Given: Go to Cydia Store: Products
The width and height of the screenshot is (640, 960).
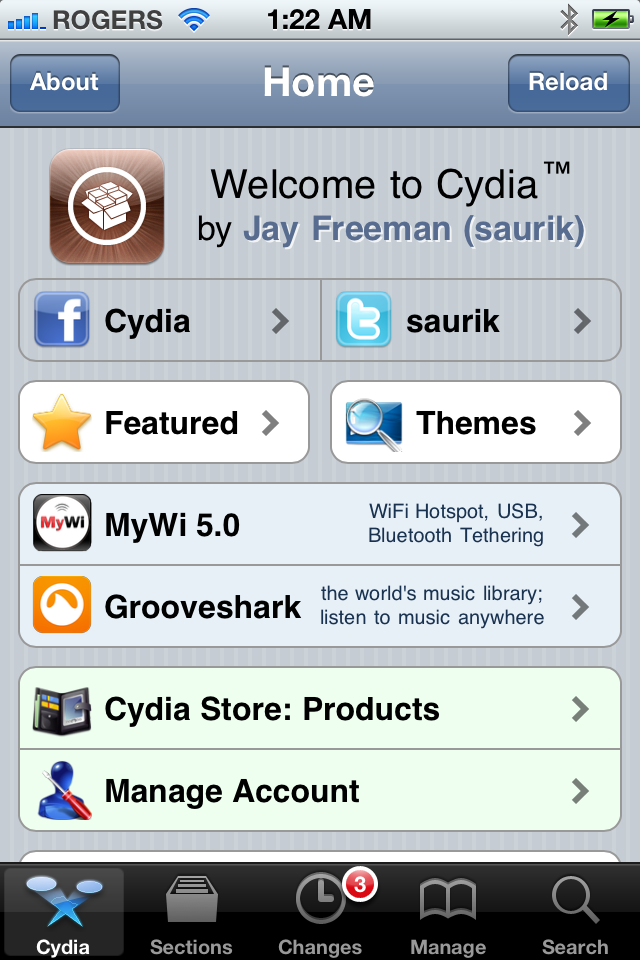Looking at the screenshot, I should pyautogui.click(x=320, y=709).
